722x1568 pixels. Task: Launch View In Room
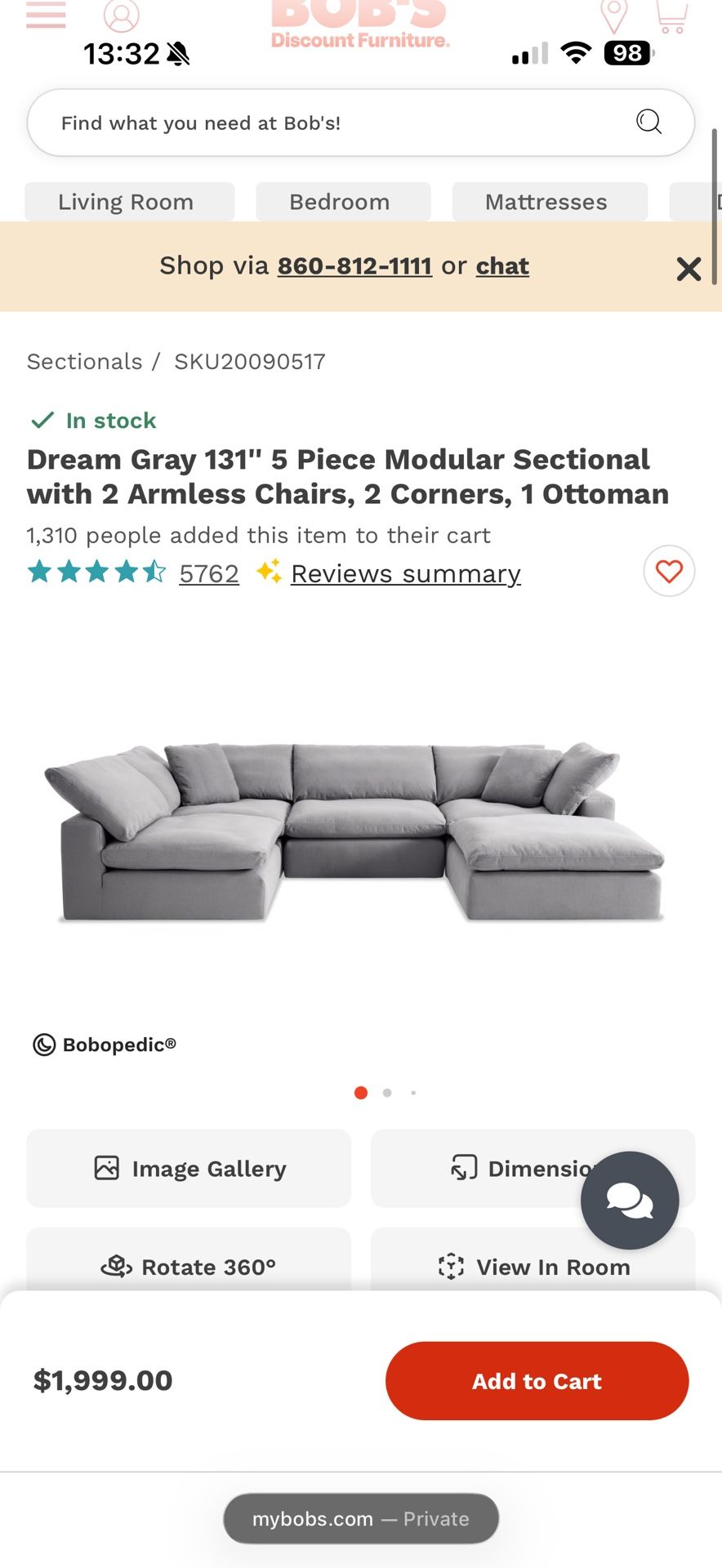[533, 1266]
